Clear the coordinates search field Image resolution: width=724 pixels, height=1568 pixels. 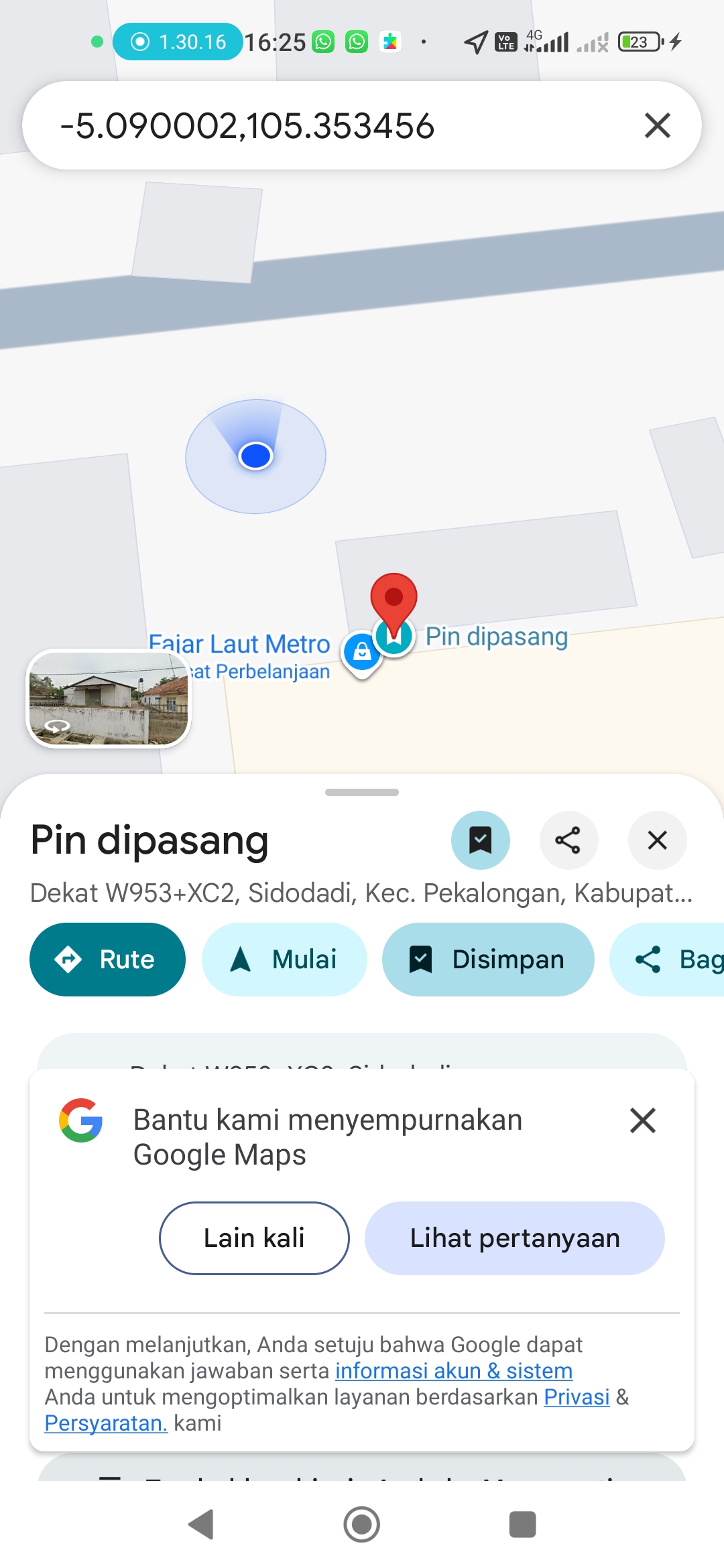coord(657,125)
